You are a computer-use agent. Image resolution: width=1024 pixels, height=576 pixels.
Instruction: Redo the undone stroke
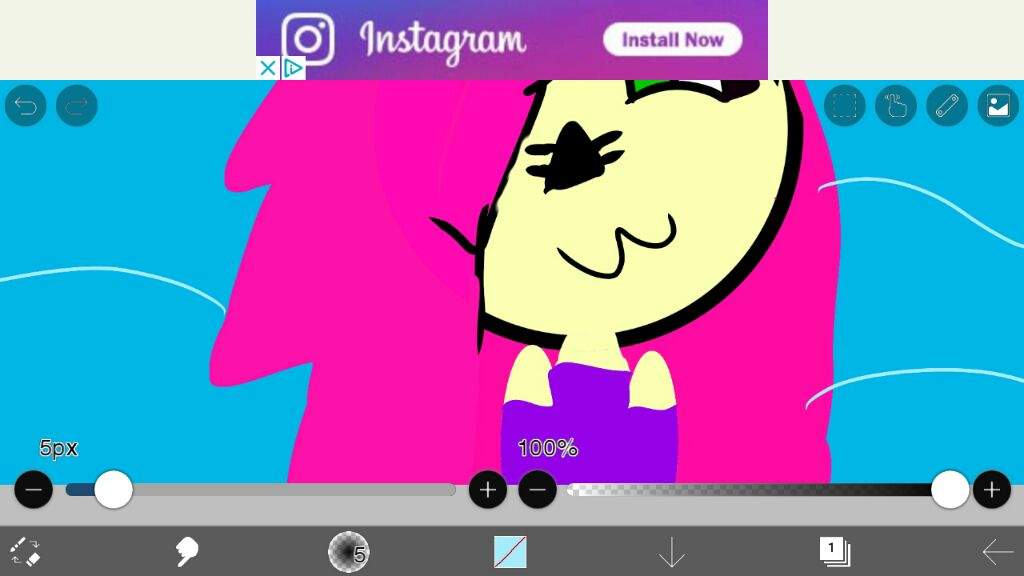click(77, 105)
